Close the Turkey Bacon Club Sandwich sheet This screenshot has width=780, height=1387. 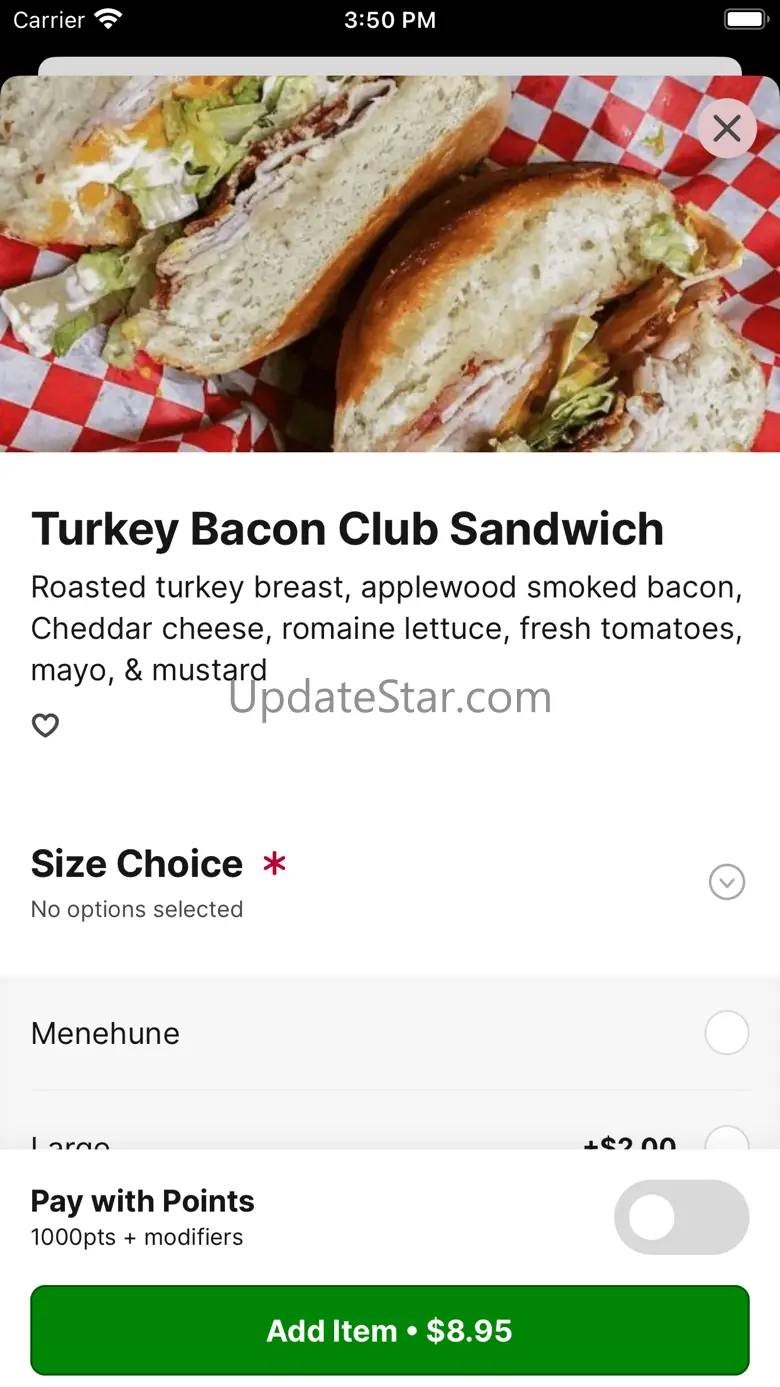pyautogui.click(x=727, y=128)
